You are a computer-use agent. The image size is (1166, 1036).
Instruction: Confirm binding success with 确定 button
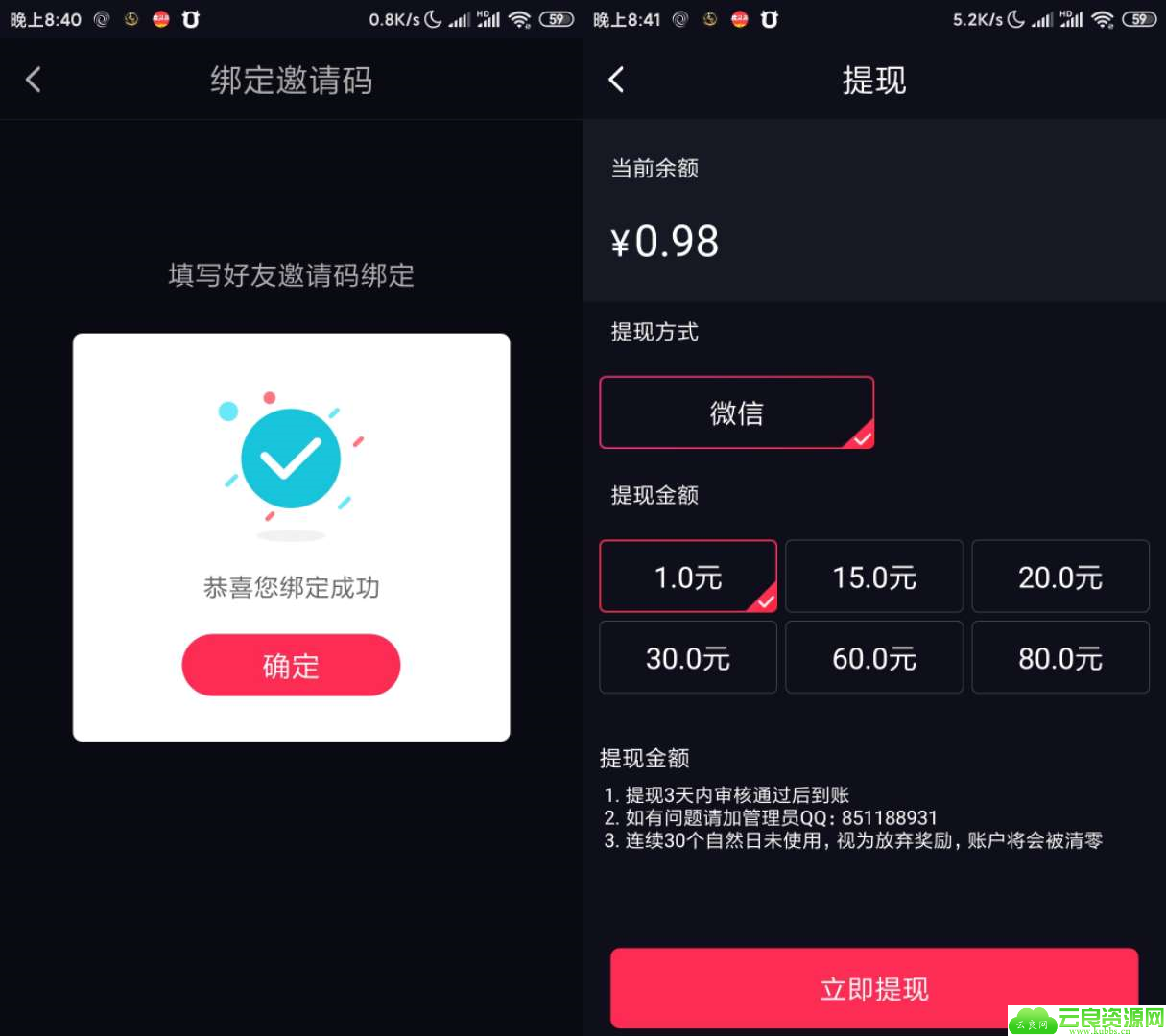pyautogui.click(x=291, y=665)
